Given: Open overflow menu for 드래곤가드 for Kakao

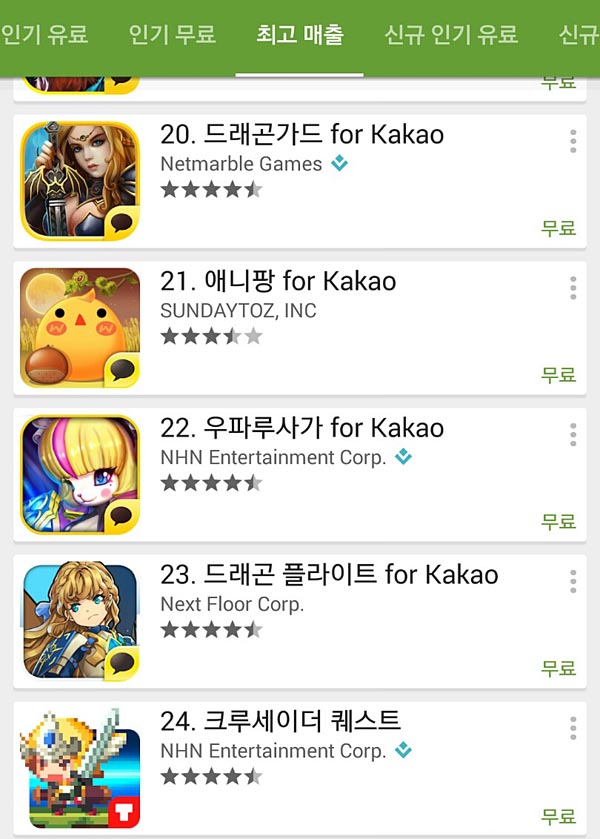Looking at the screenshot, I should tap(573, 142).
